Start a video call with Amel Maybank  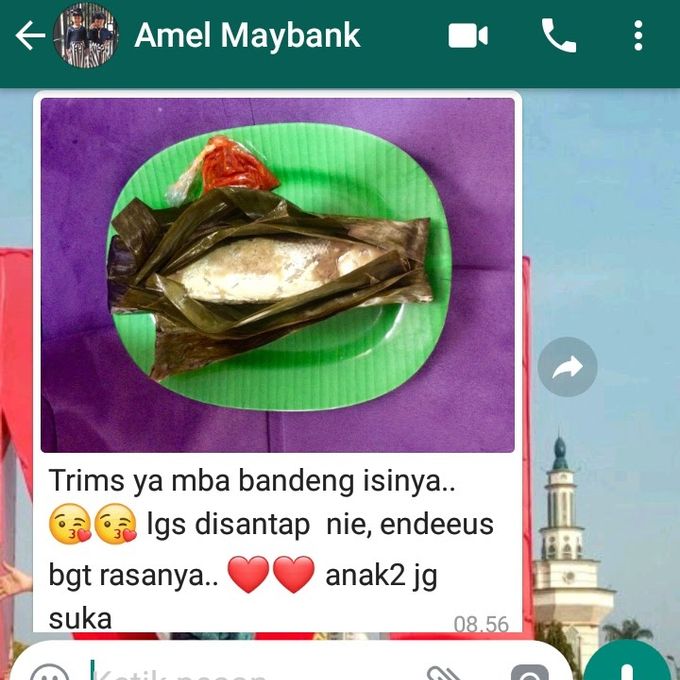[x=467, y=37]
